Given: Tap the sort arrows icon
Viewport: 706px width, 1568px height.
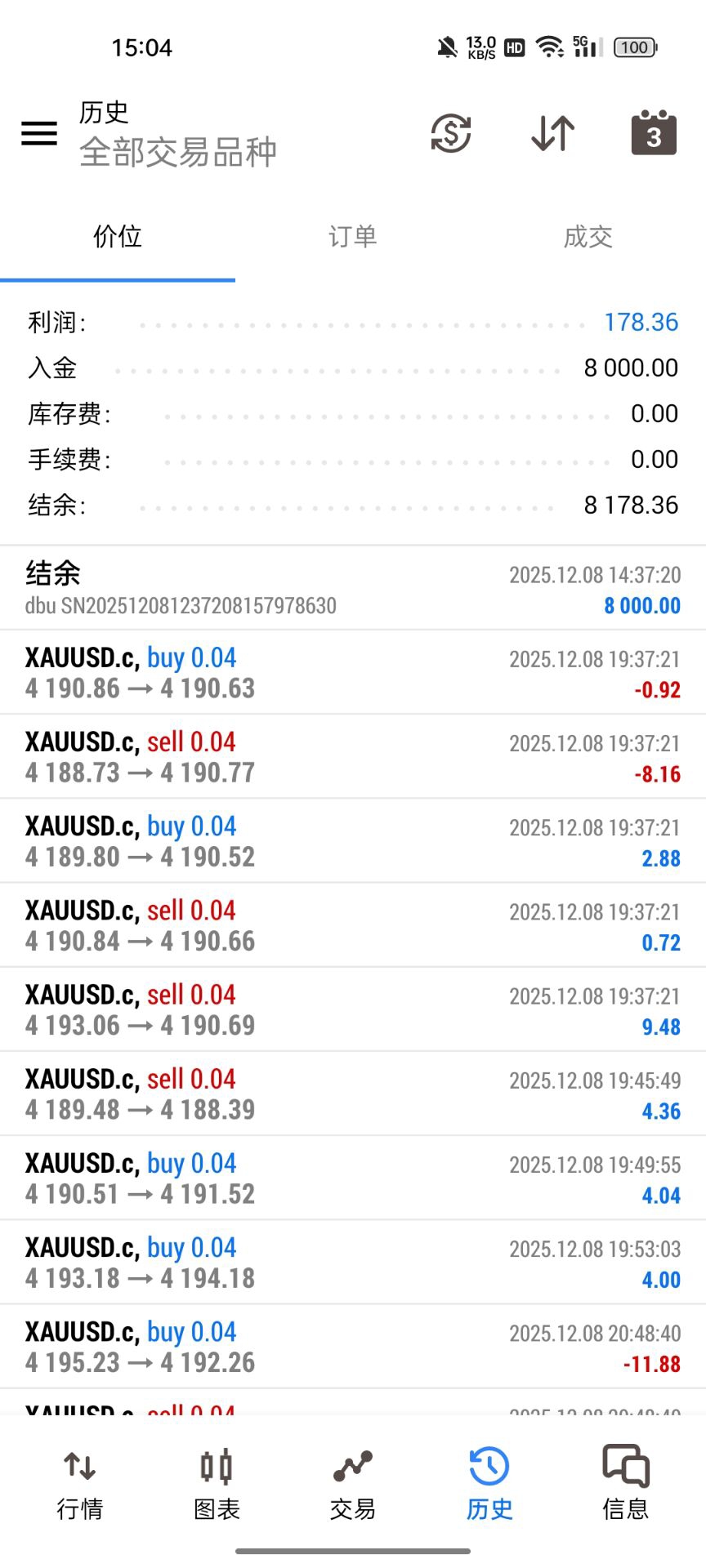Looking at the screenshot, I should pyautogui.click(x=552, y=133).
